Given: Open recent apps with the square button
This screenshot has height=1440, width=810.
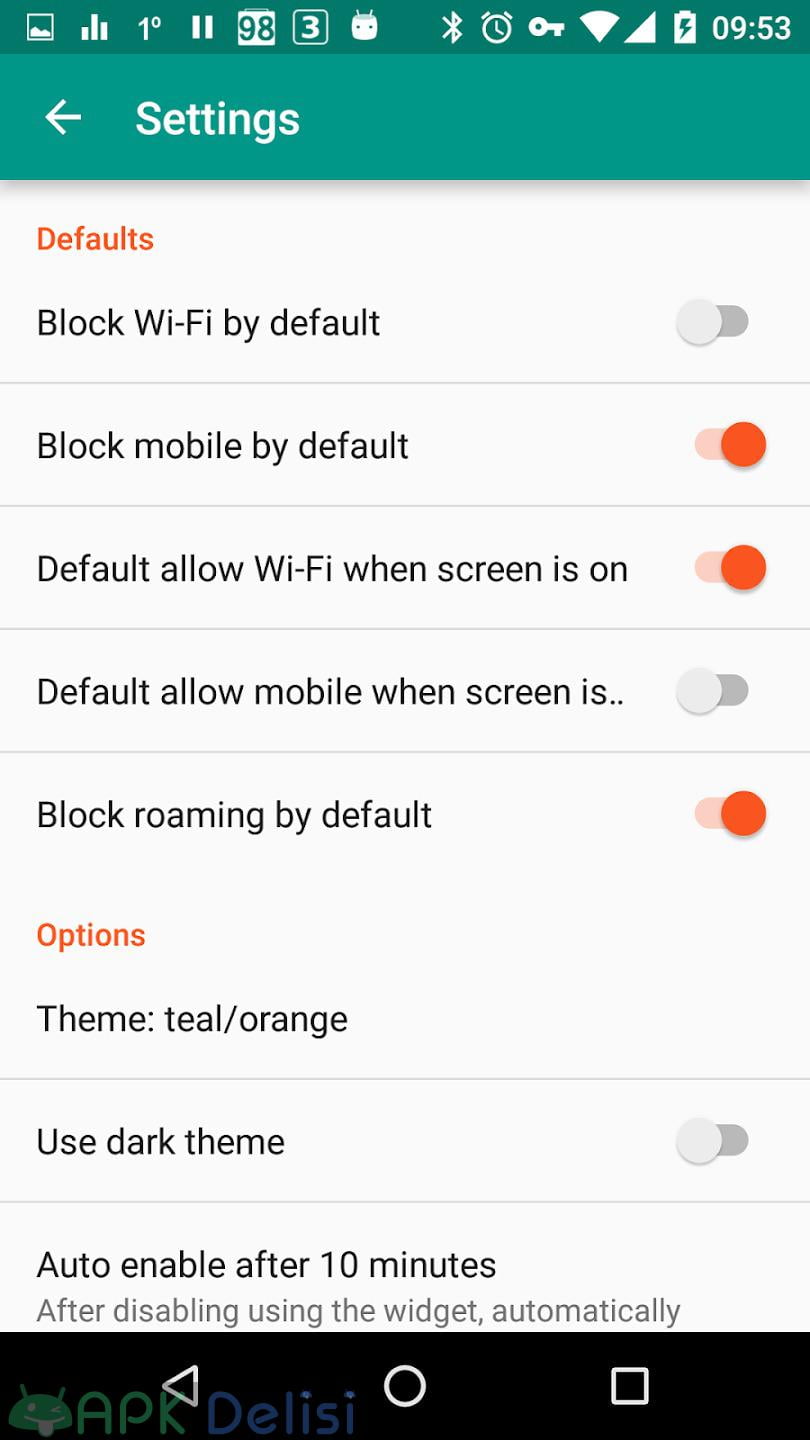Looking at the screenshot, I should coord(630,1386).
